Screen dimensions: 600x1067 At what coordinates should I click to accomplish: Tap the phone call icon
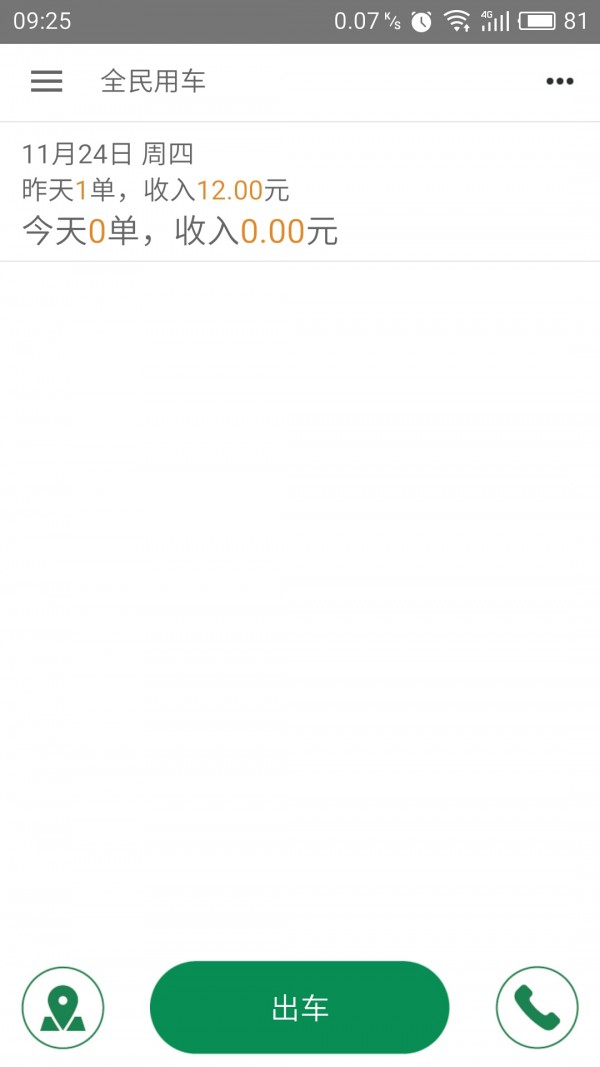click(537, 1008)
